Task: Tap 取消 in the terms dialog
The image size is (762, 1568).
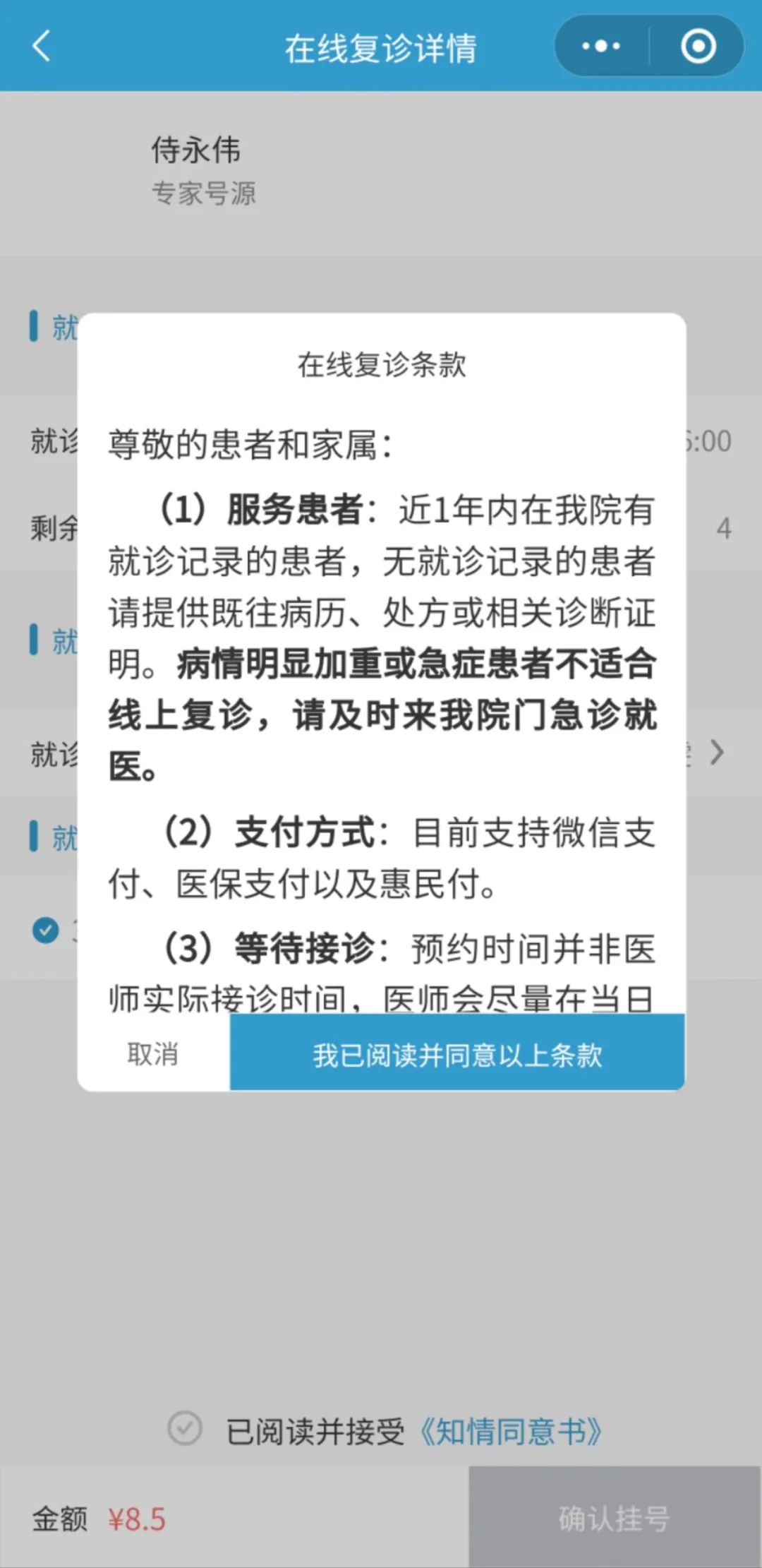Action: [153, 1054]
